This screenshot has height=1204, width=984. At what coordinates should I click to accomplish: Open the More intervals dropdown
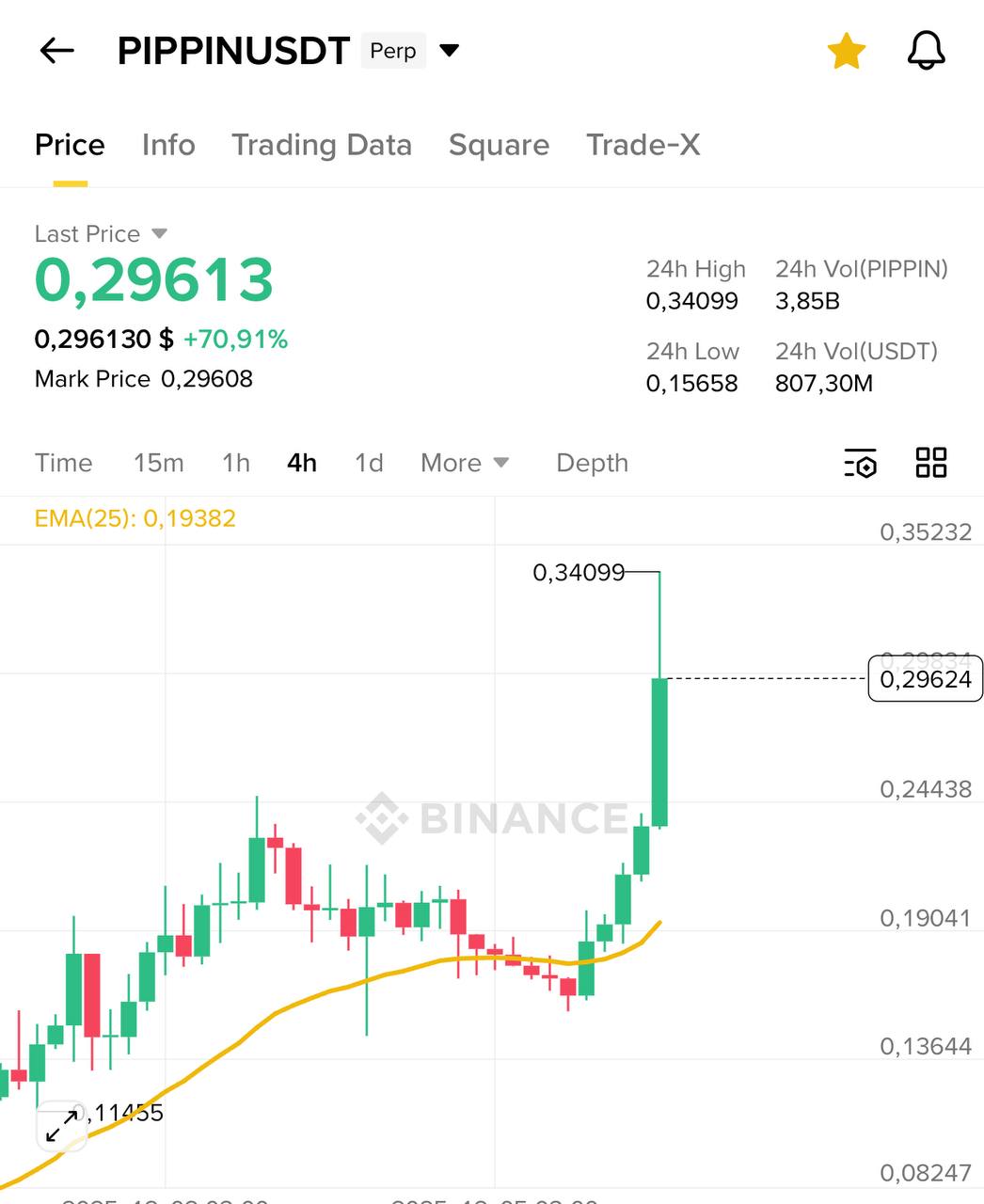pyautogui.click(x=464, y=463)
